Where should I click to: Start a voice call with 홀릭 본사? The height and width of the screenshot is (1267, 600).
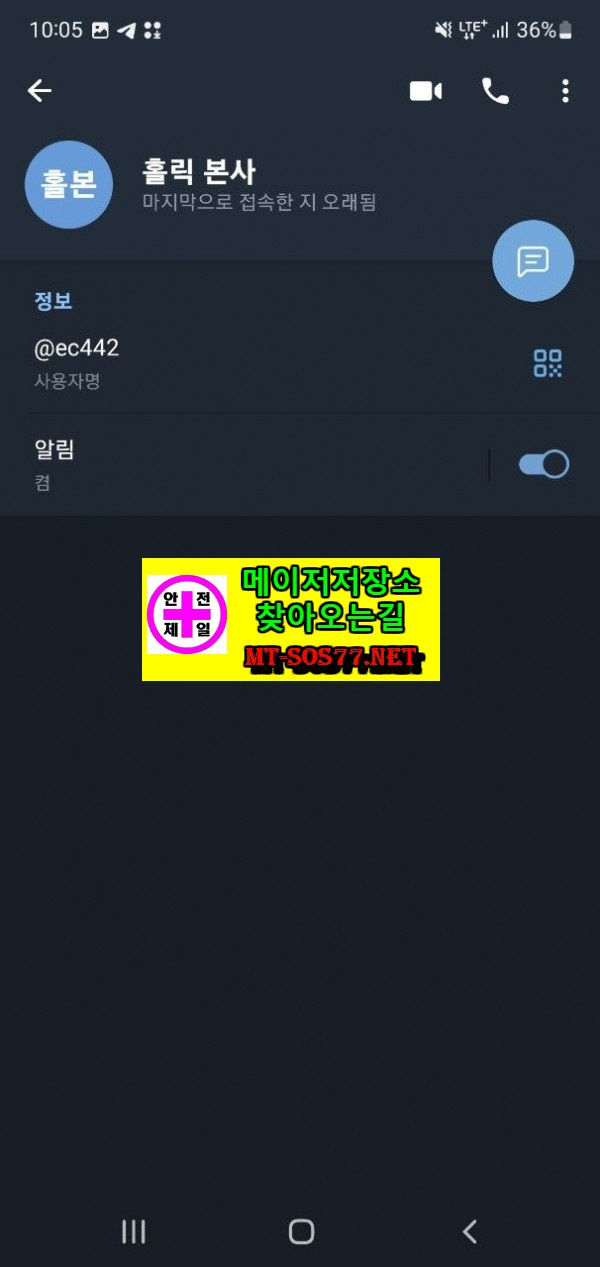click(495, 91)
